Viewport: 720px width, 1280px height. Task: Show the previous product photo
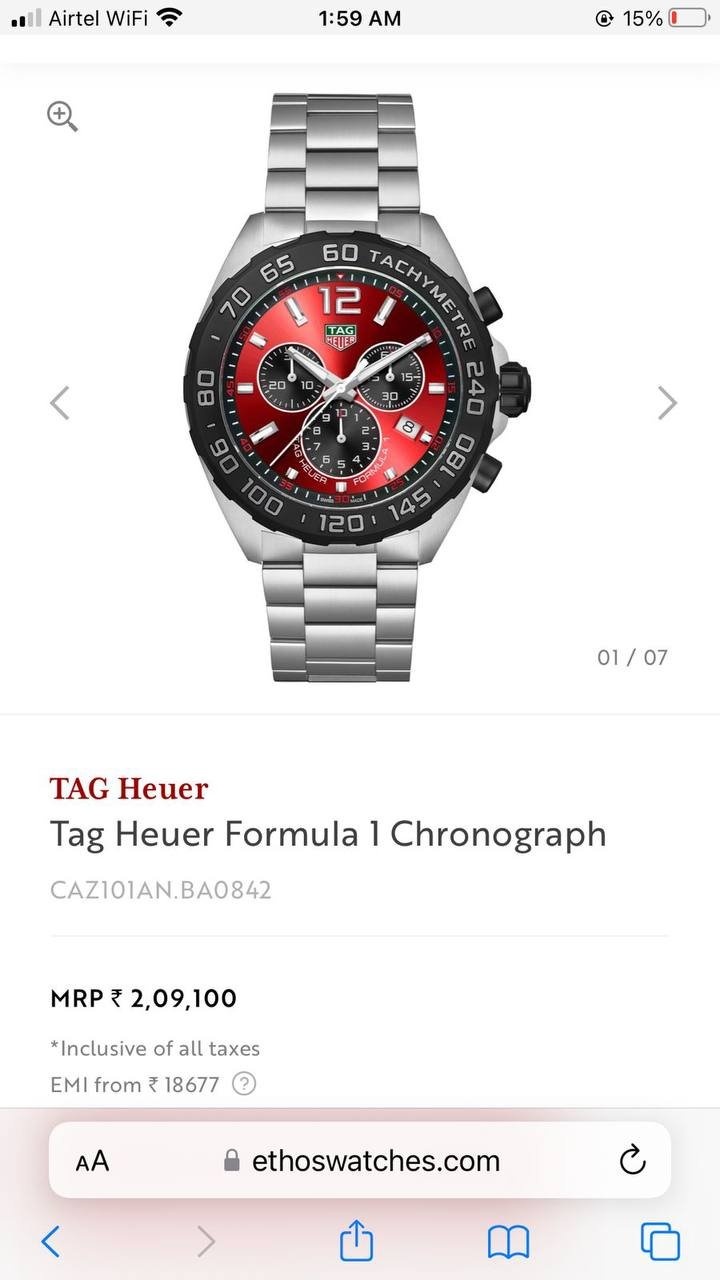click(60, 403)
